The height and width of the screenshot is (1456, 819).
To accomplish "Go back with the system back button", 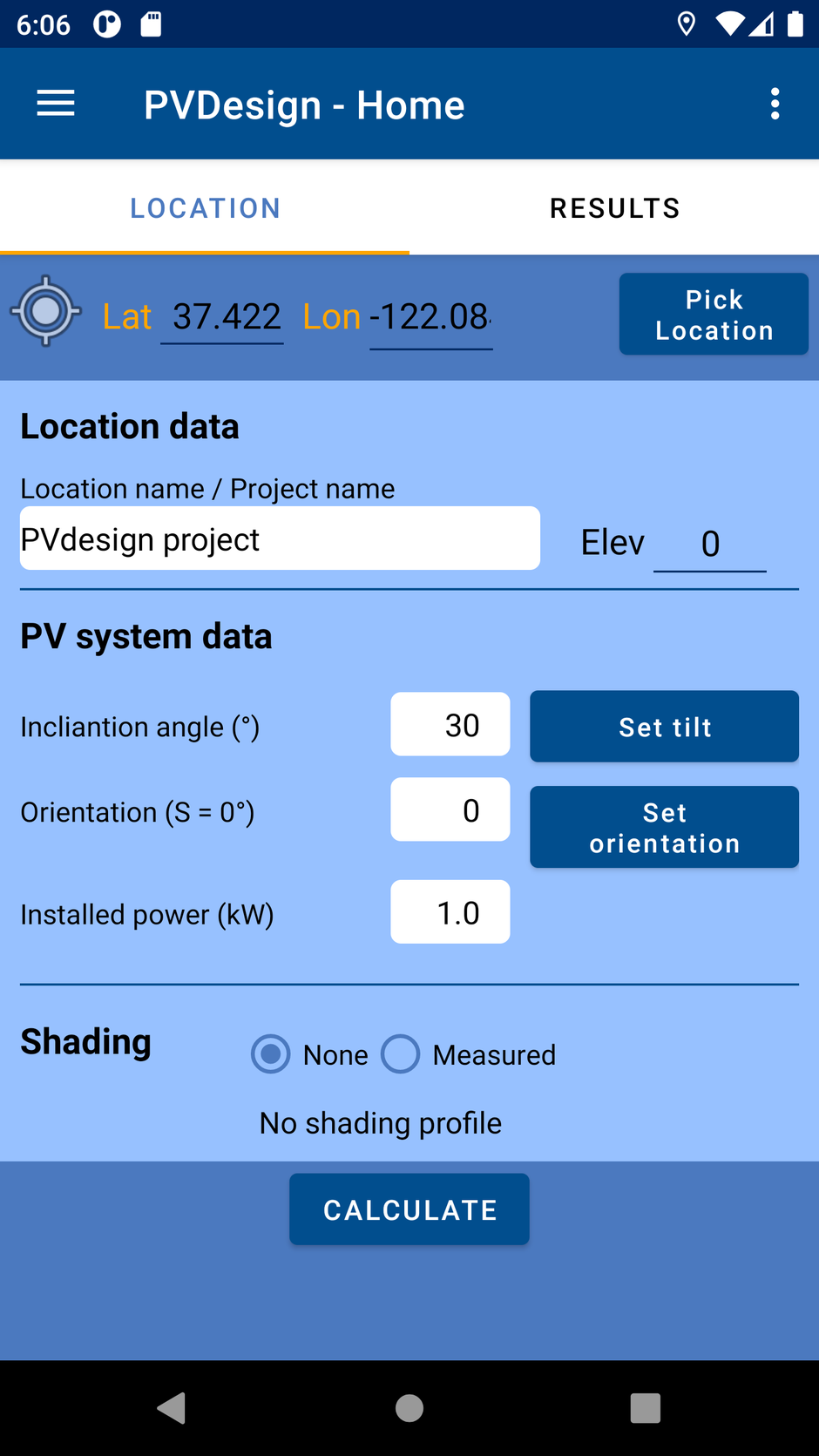I will tap(172, 1408).
